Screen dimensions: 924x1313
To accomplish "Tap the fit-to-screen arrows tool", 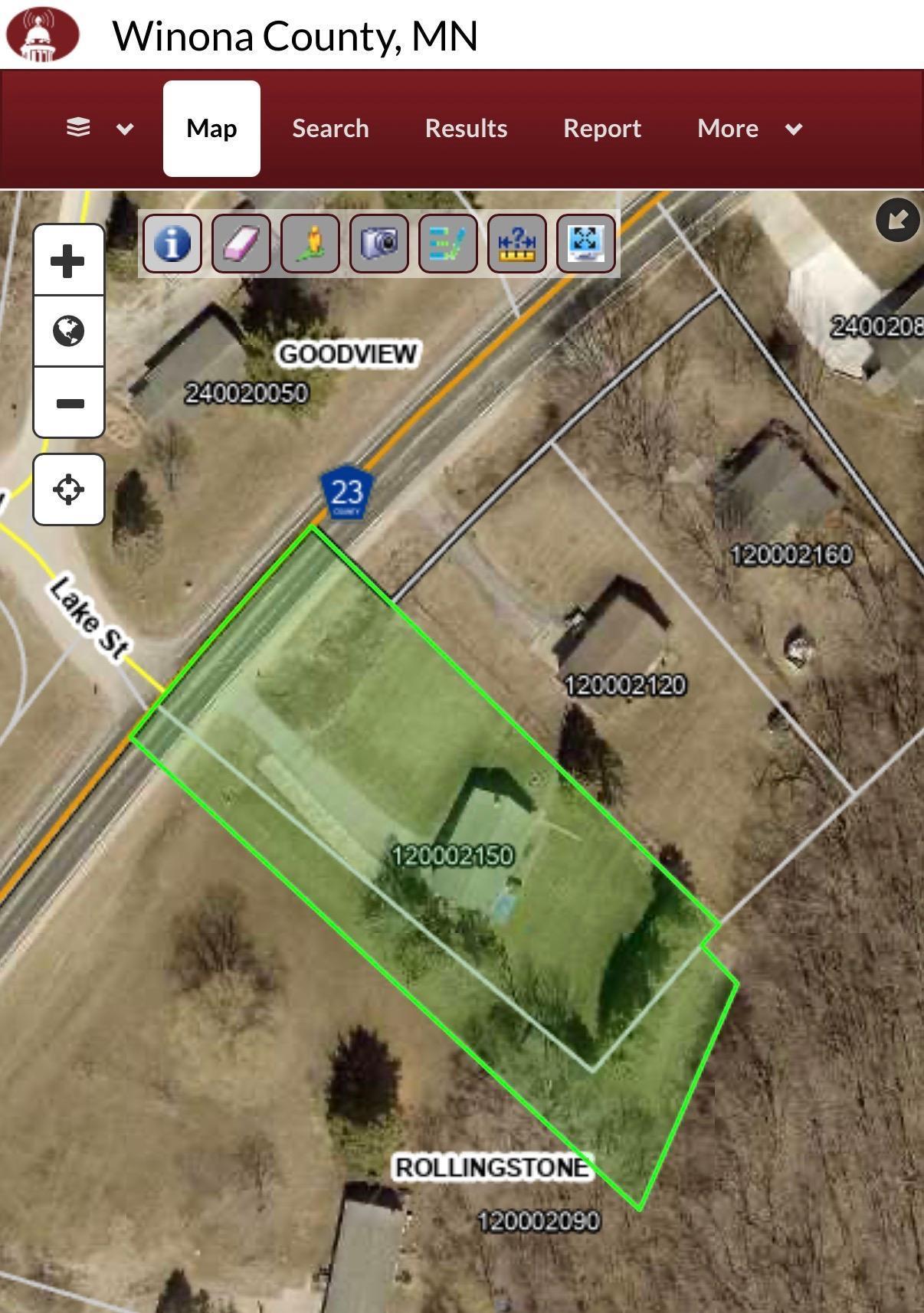I will pos(586,244).
